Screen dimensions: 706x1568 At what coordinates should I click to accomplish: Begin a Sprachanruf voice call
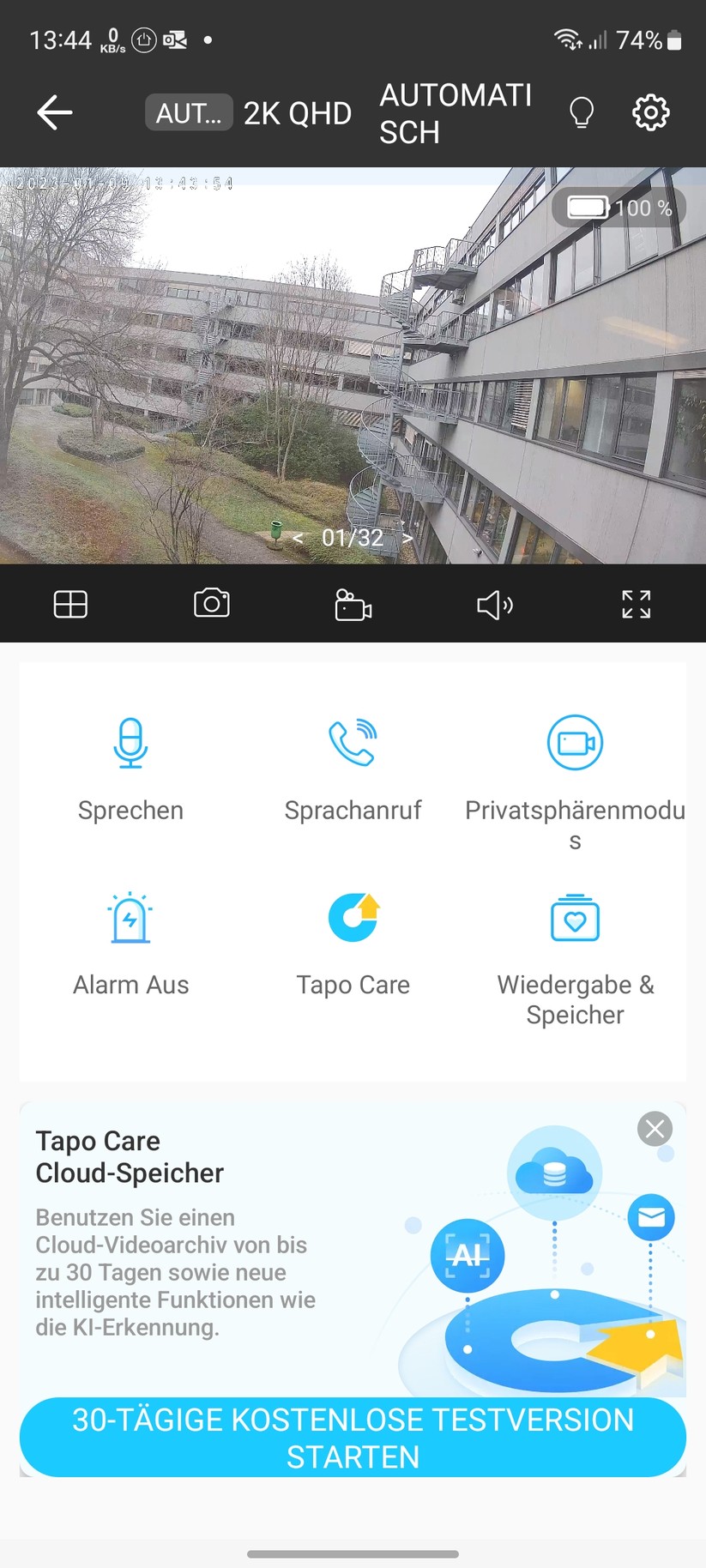(x=353, y=766)
